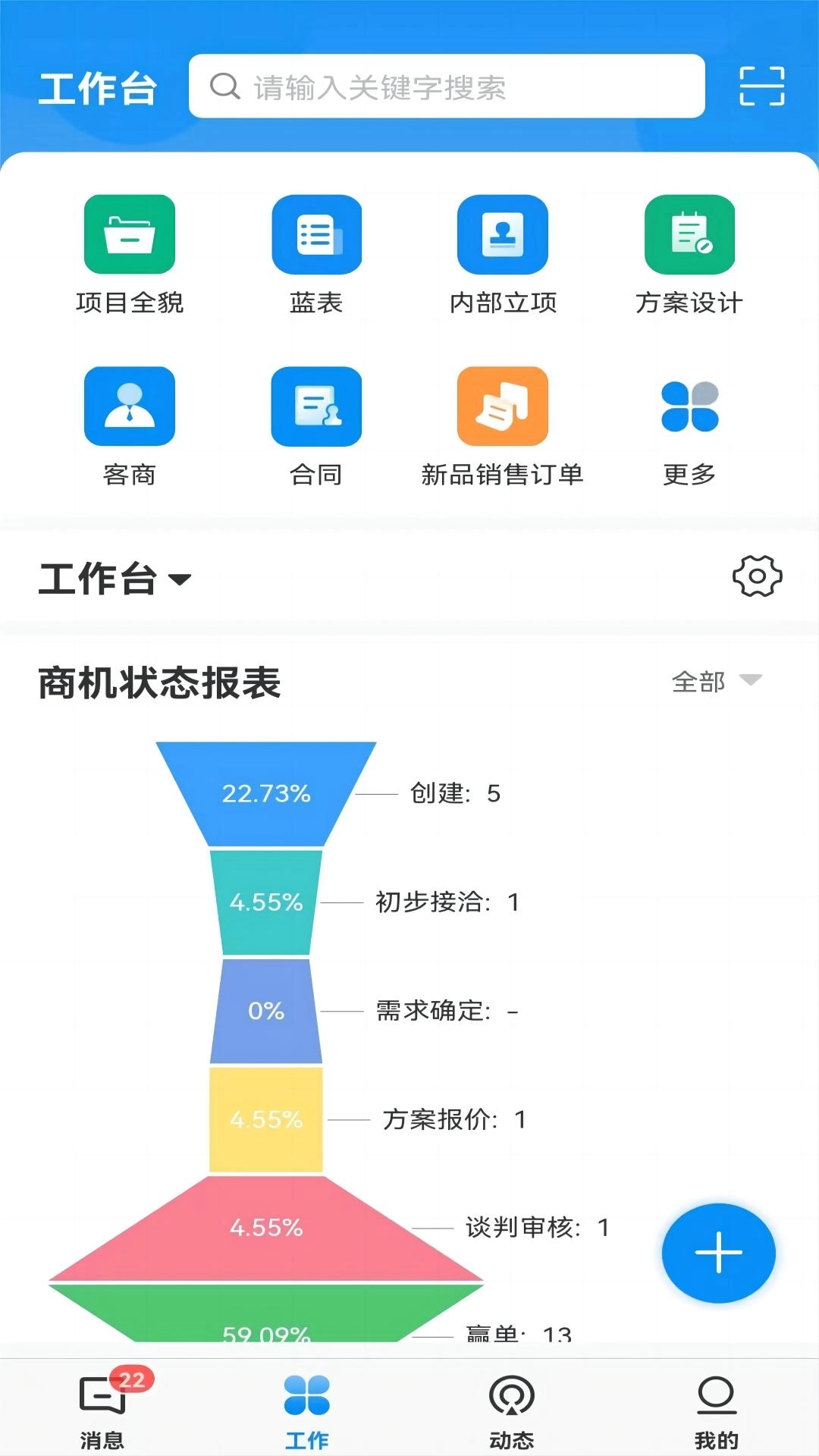Tap the 赢单: 13 label
819x1456 pixels.
tap(518, 1333)
